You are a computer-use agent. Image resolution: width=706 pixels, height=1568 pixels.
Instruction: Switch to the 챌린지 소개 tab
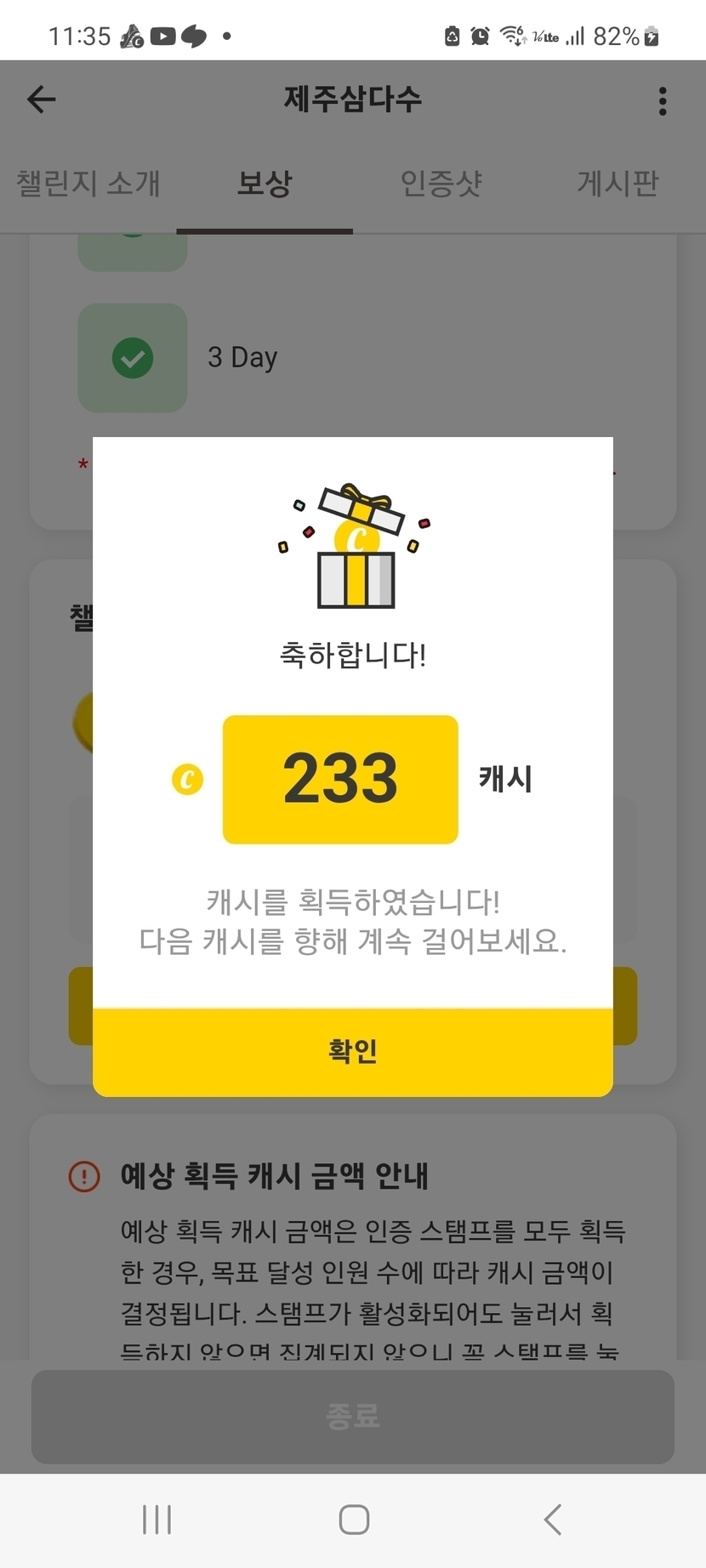tap(88, 183)
